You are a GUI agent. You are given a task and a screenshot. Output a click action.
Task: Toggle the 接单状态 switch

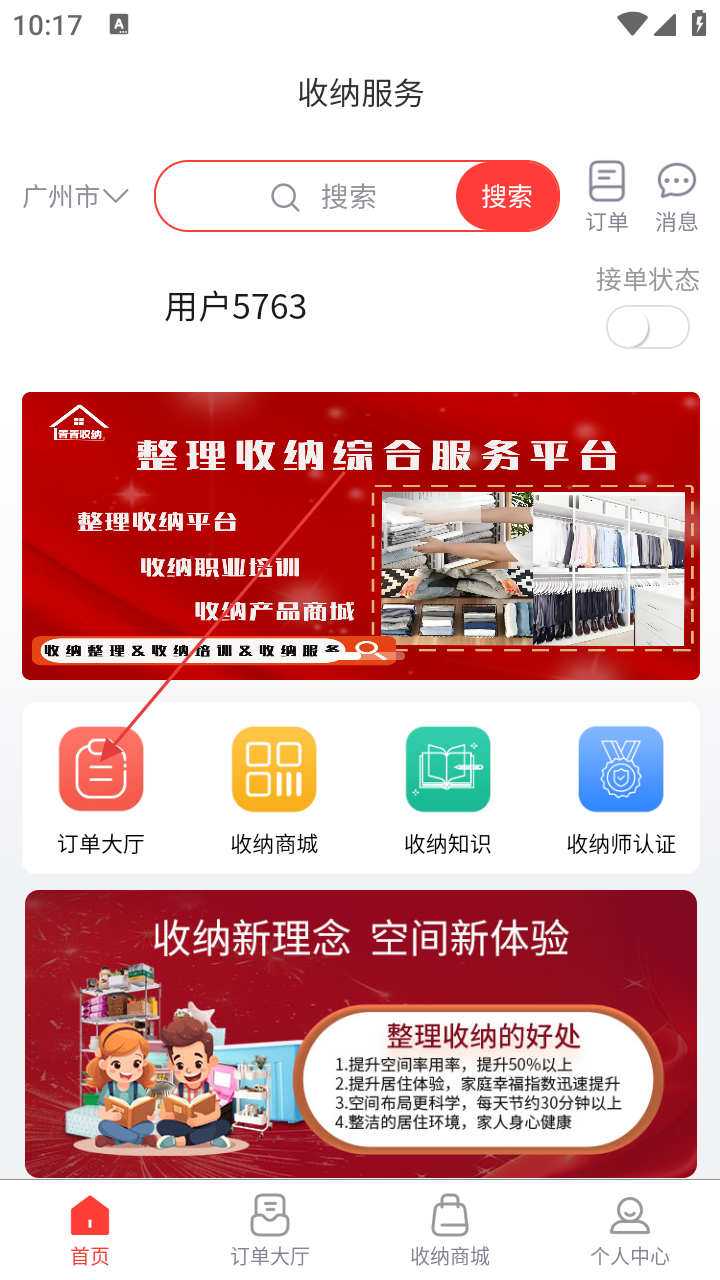coord(648,327)
